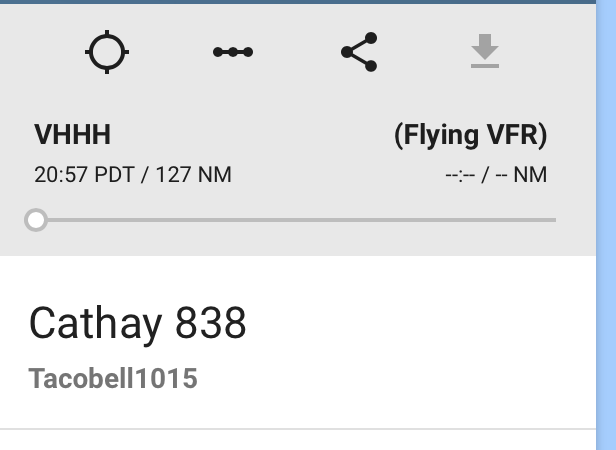
Task: Share this Cathay 838 flight
Action: pos(359,52)
